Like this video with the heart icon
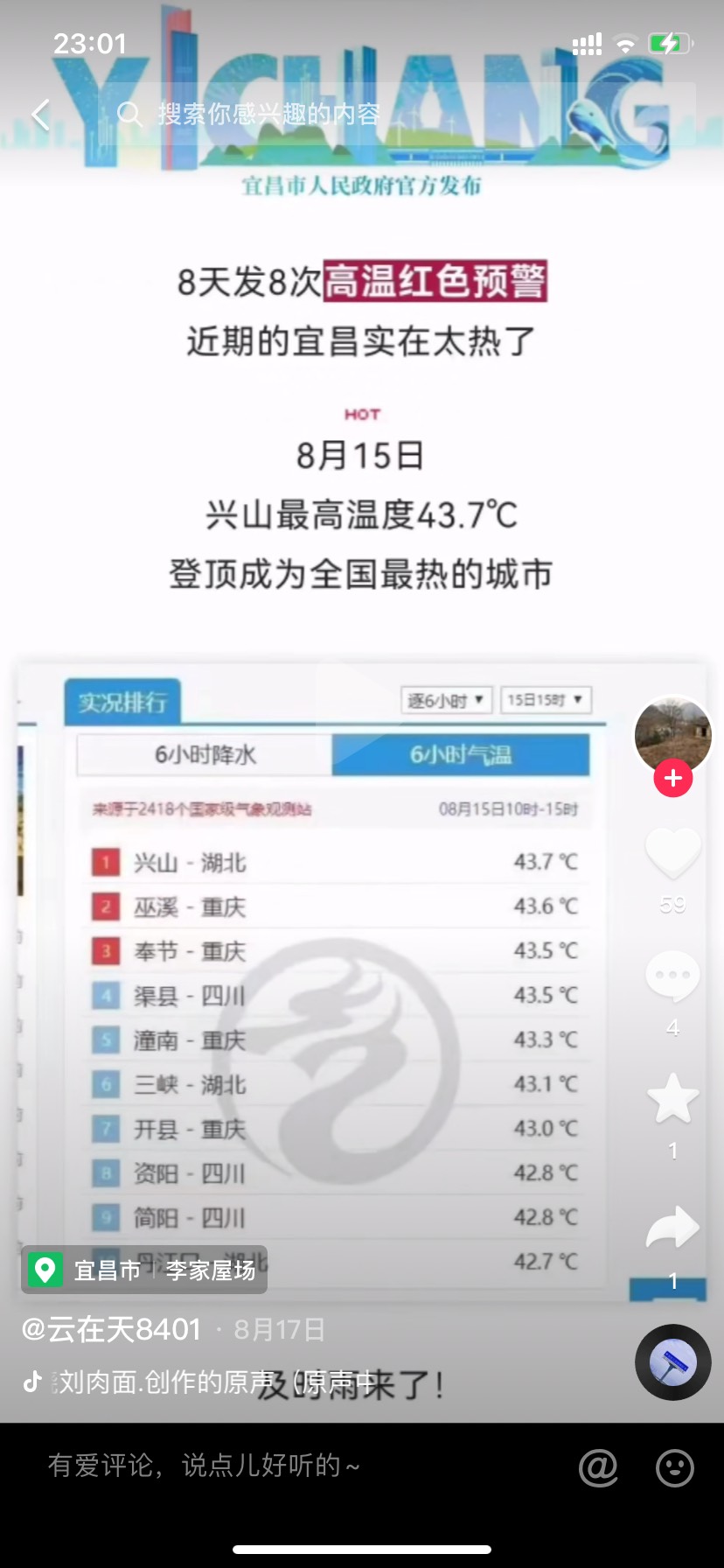Image resolution: width=724 pixels, height=1568 pixels. 672,852
